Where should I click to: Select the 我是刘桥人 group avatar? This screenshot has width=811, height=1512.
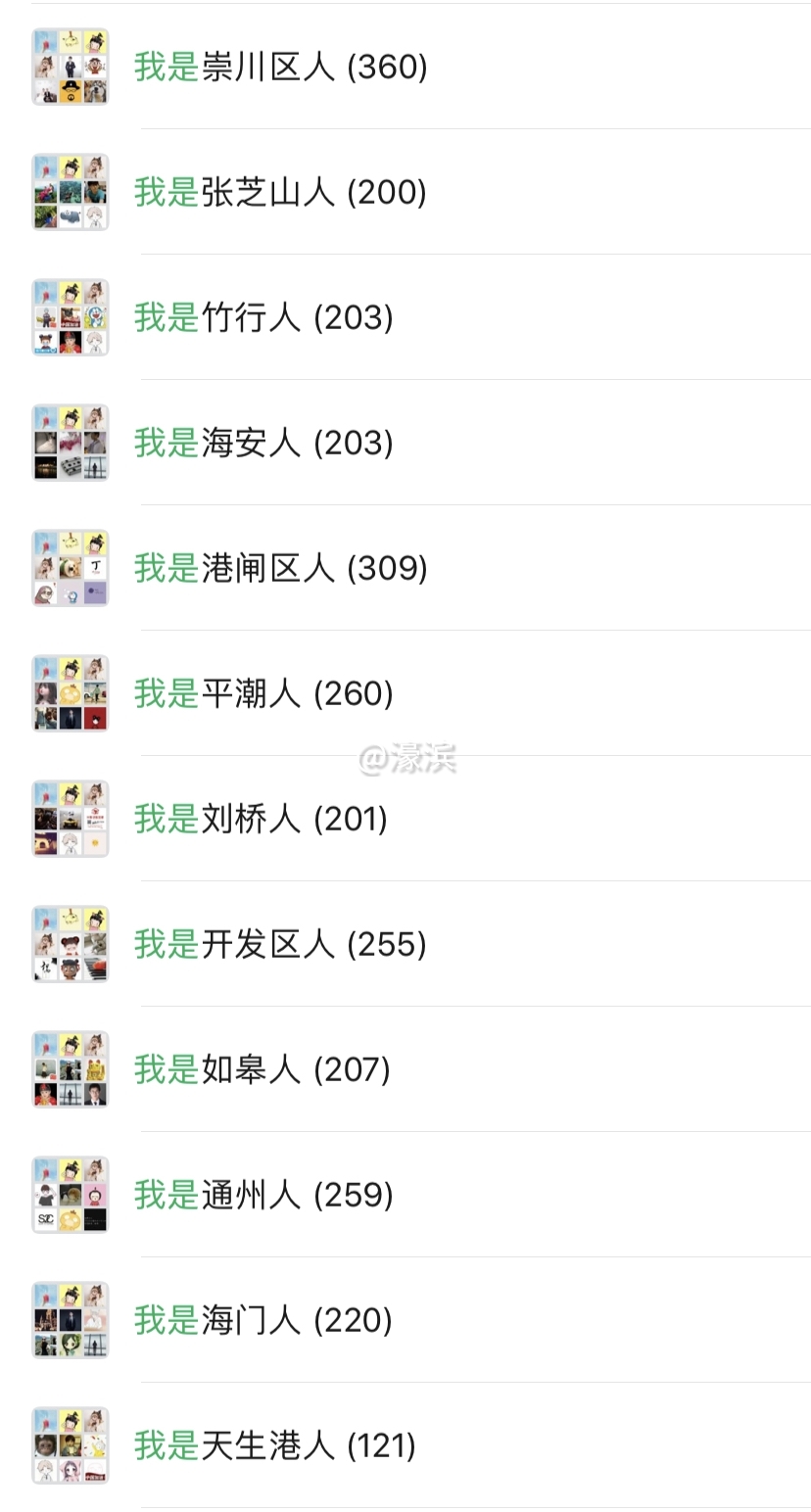pyautogui.click(x=70, y=819)
